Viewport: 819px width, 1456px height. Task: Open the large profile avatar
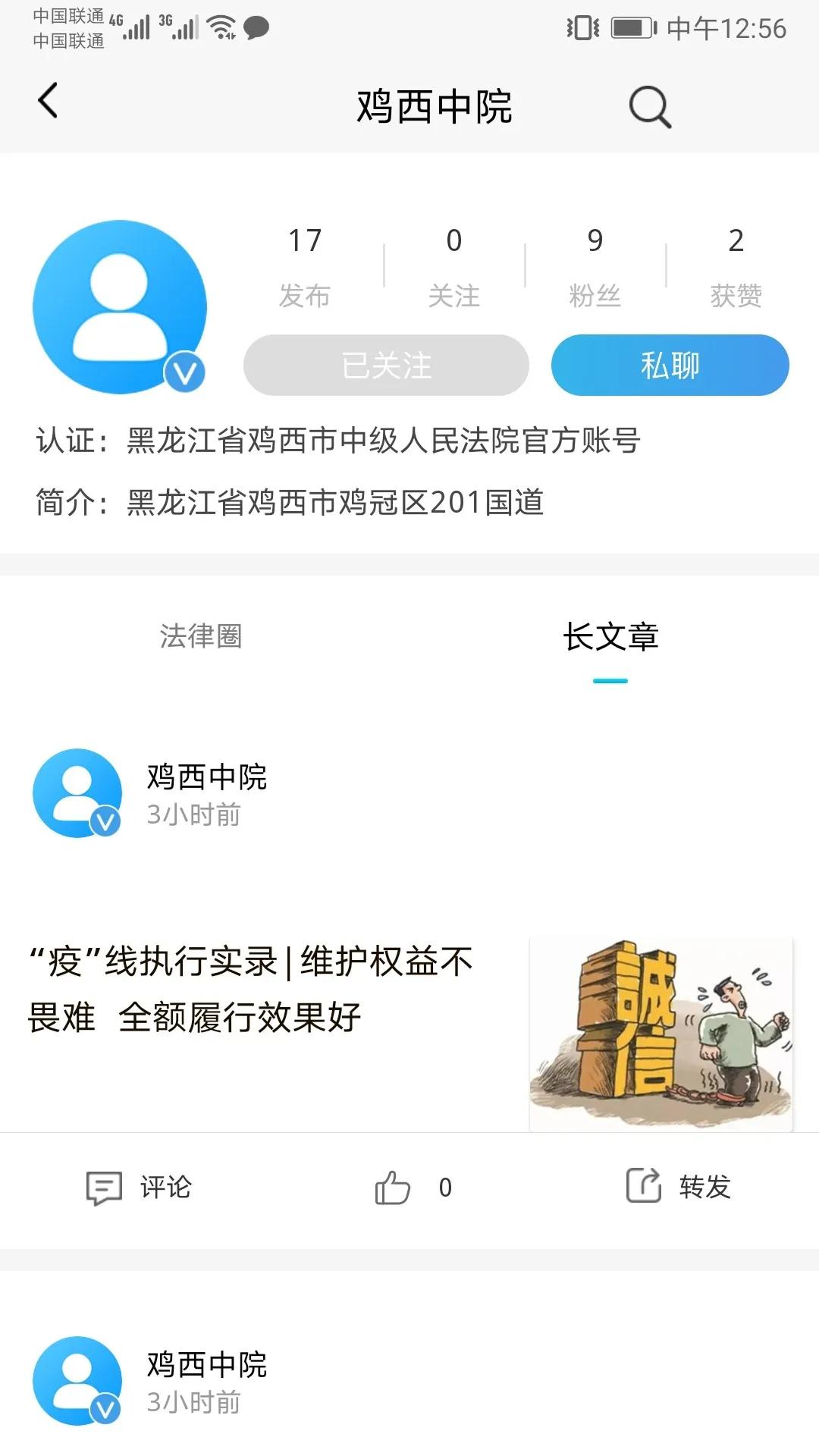[x=120, y=307]
